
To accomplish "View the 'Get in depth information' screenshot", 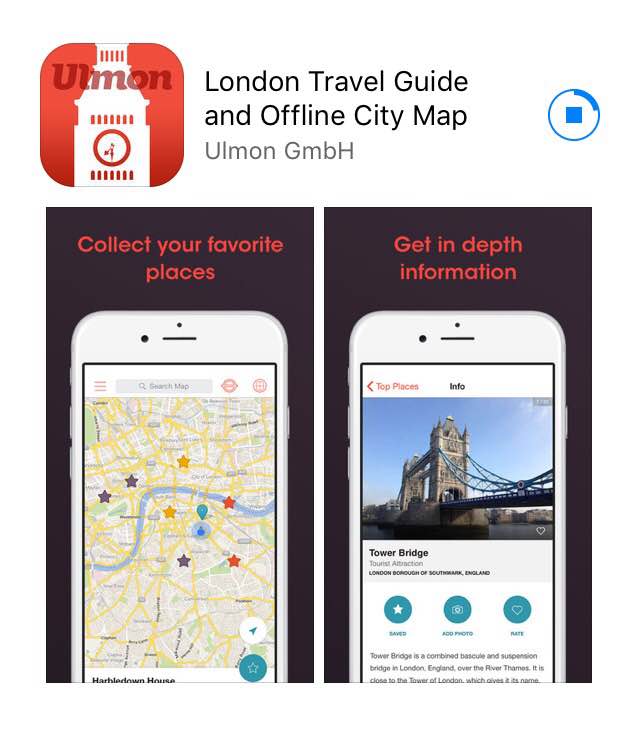I will [x=457, y=445].
